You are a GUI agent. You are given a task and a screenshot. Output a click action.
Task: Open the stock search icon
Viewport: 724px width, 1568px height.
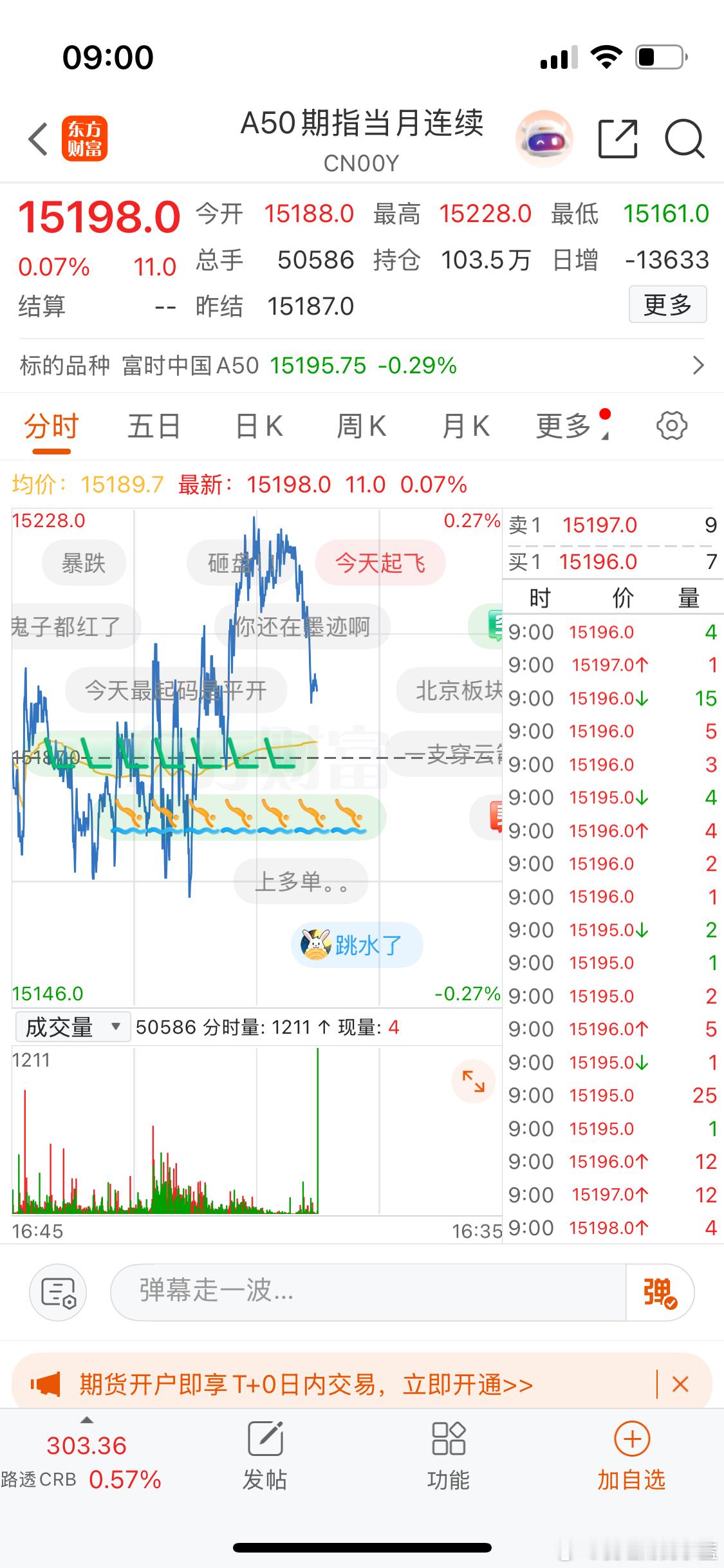point(684,138)
